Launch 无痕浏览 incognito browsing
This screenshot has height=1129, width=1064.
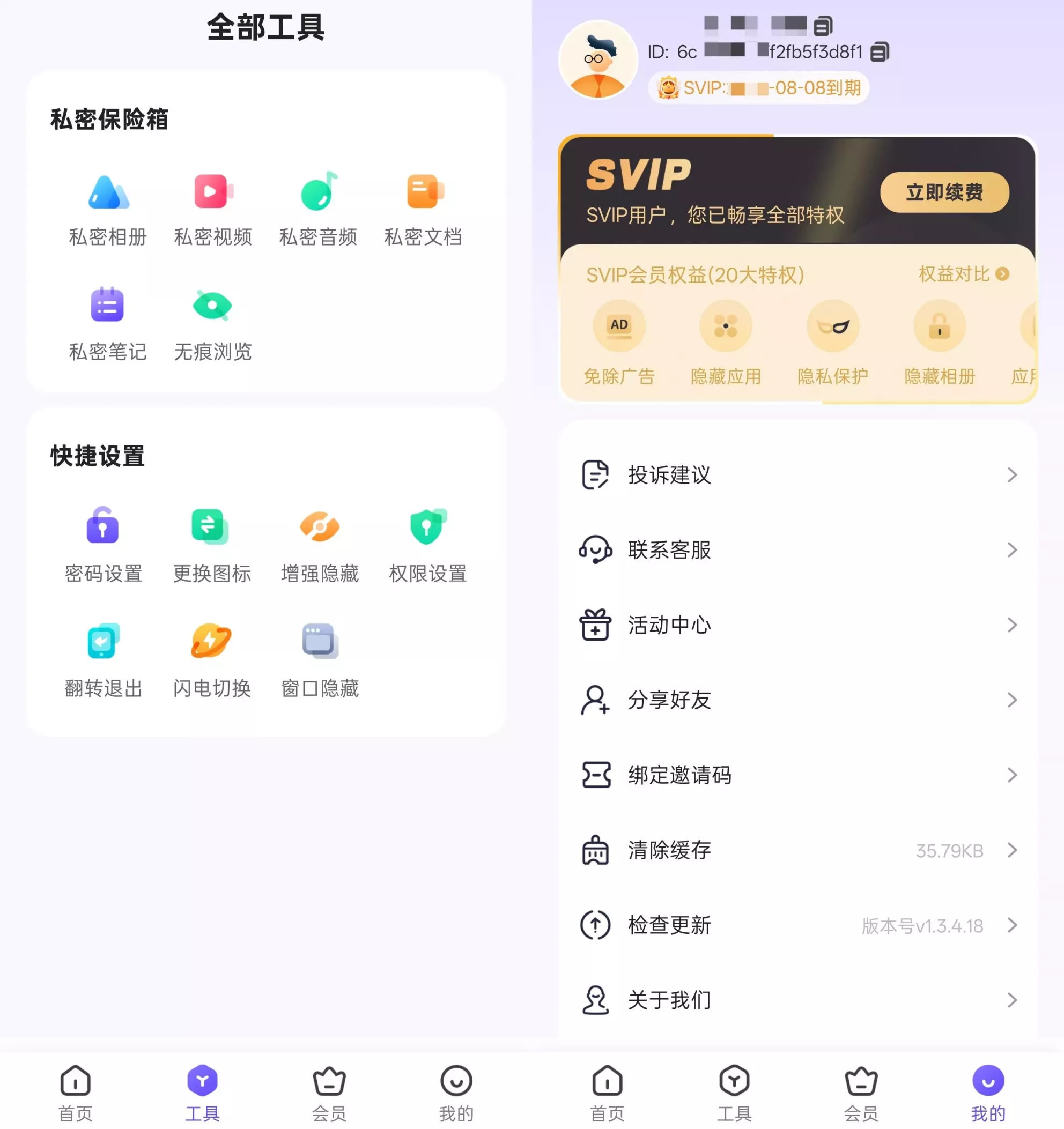tap(212, 324)
